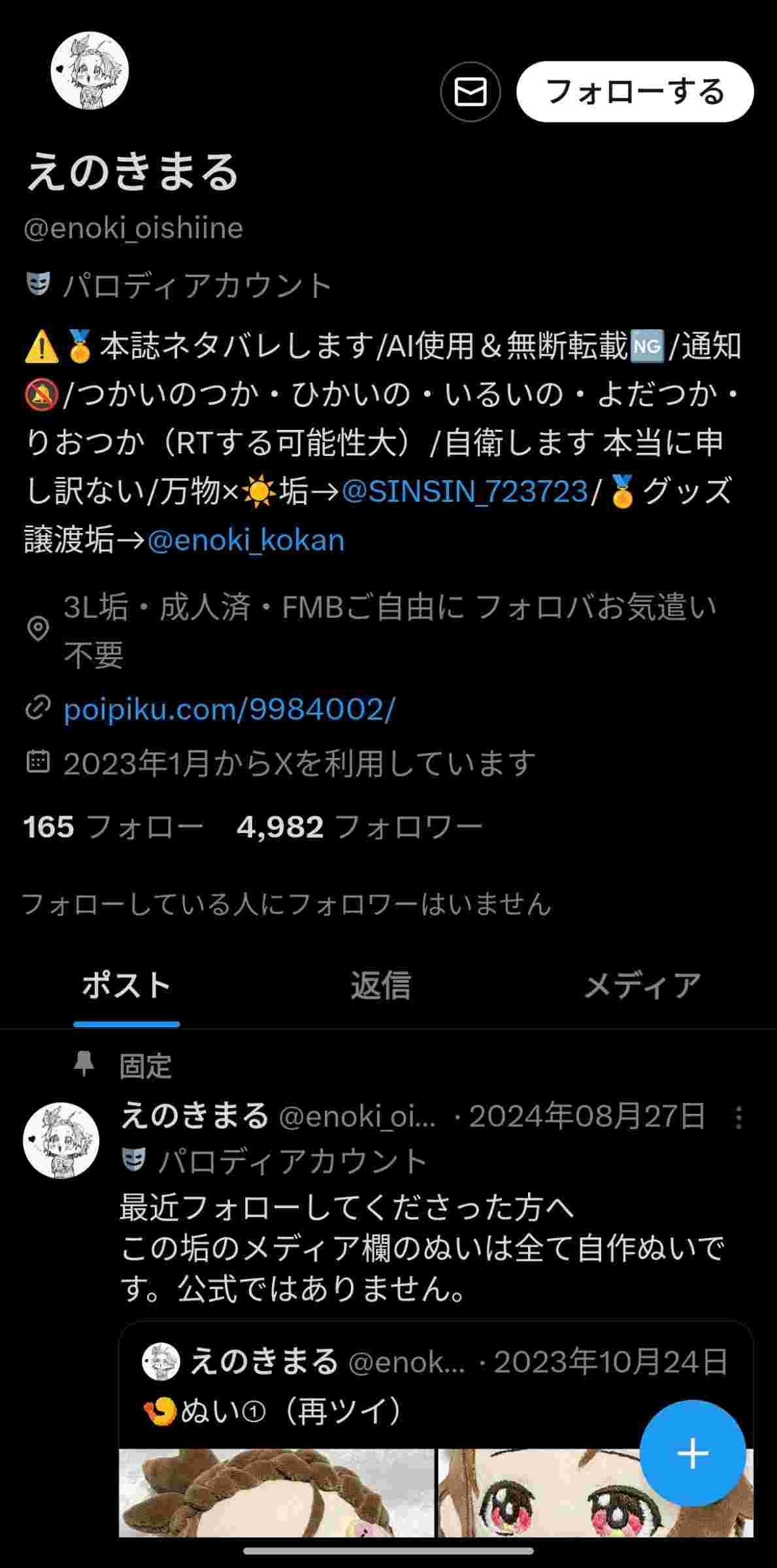The height and width of the screenshot is (1568, 777).
Task: Open the えのきまる profile picture
Action: tap(90, 71)
